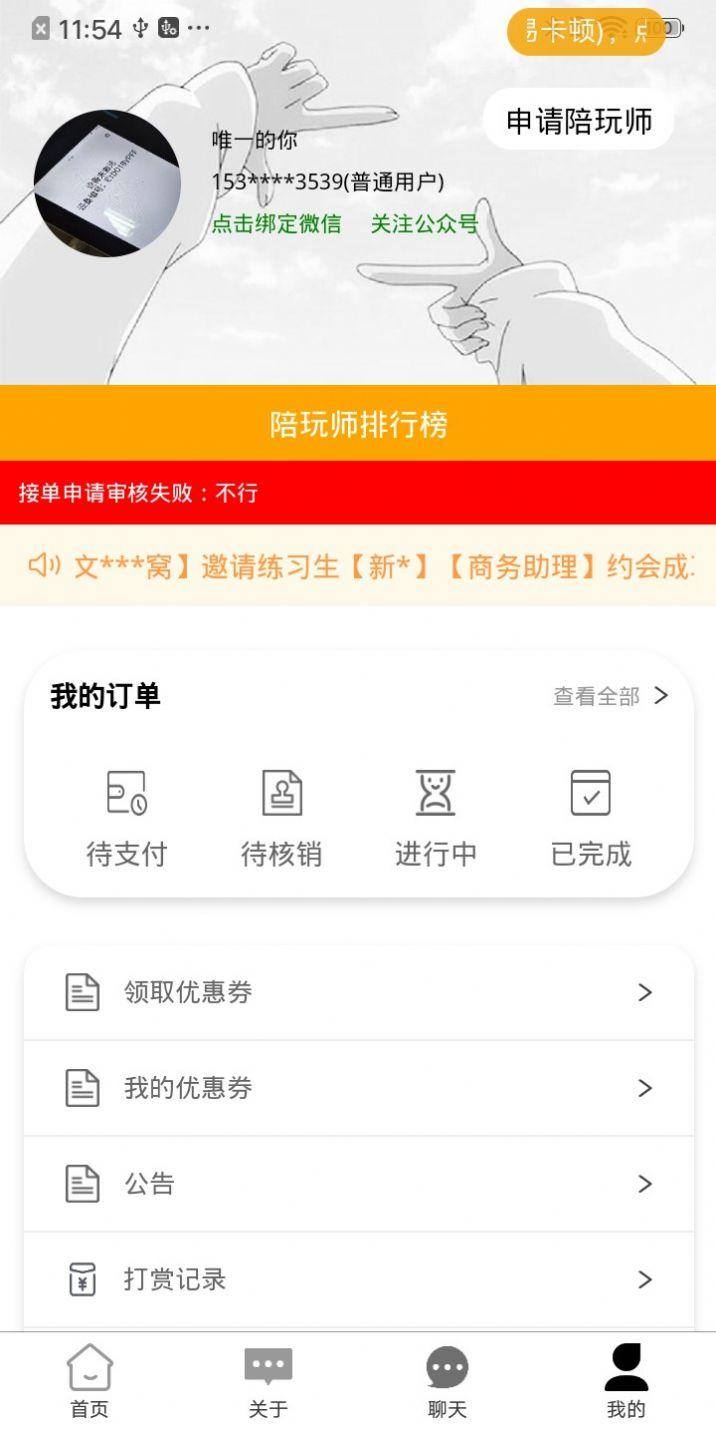Open 领取优惠券 row
Screen dimensions: 716x1432
(358, 993)
